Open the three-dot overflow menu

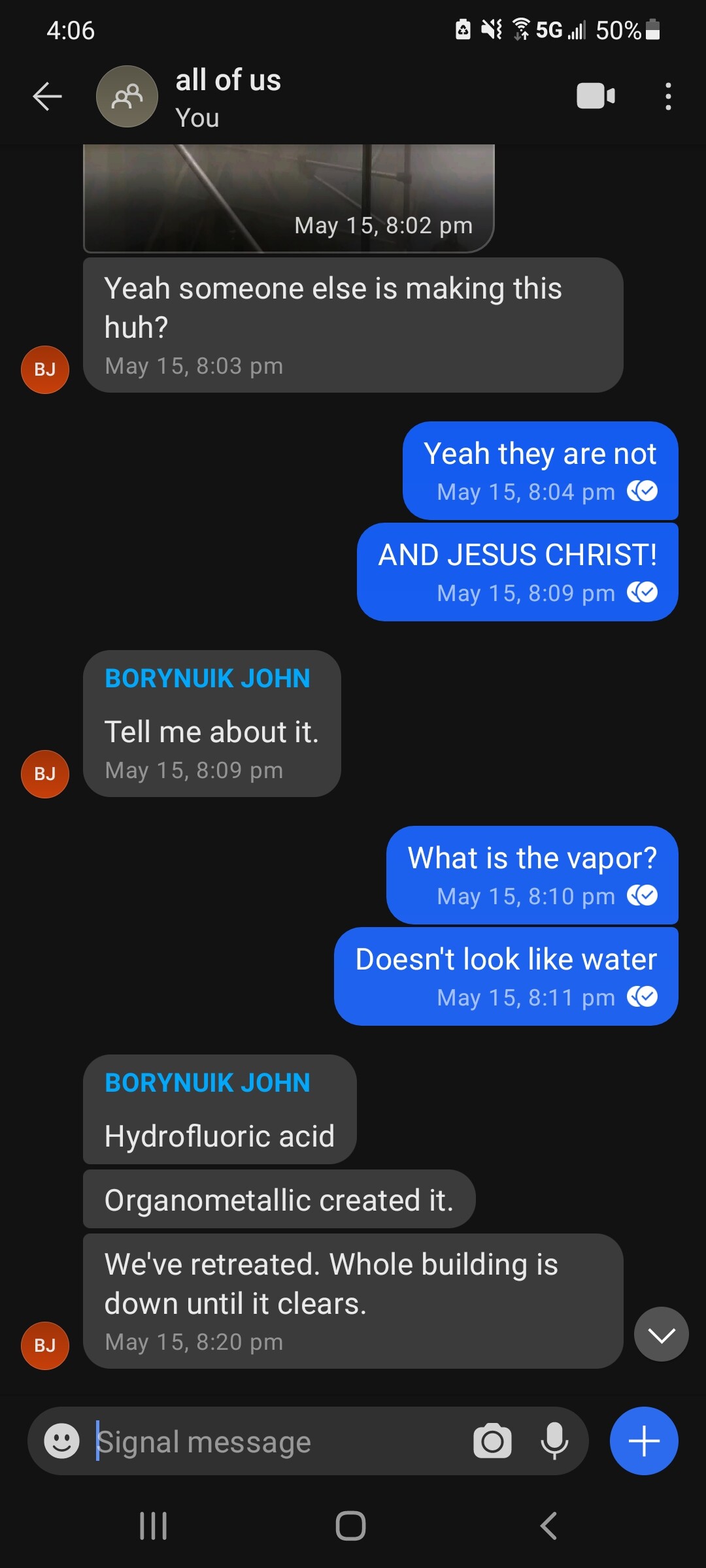click(x=667, y=97)
